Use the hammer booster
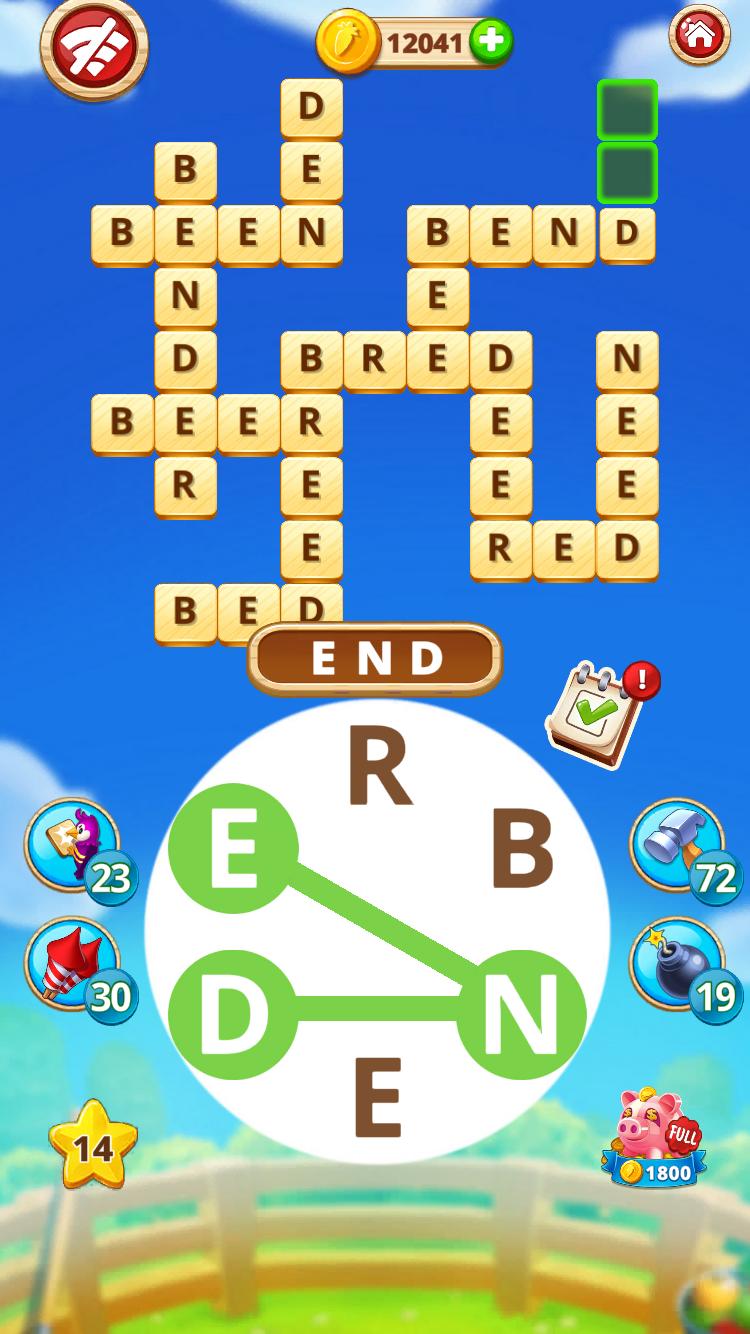 (x=677, y=845)
